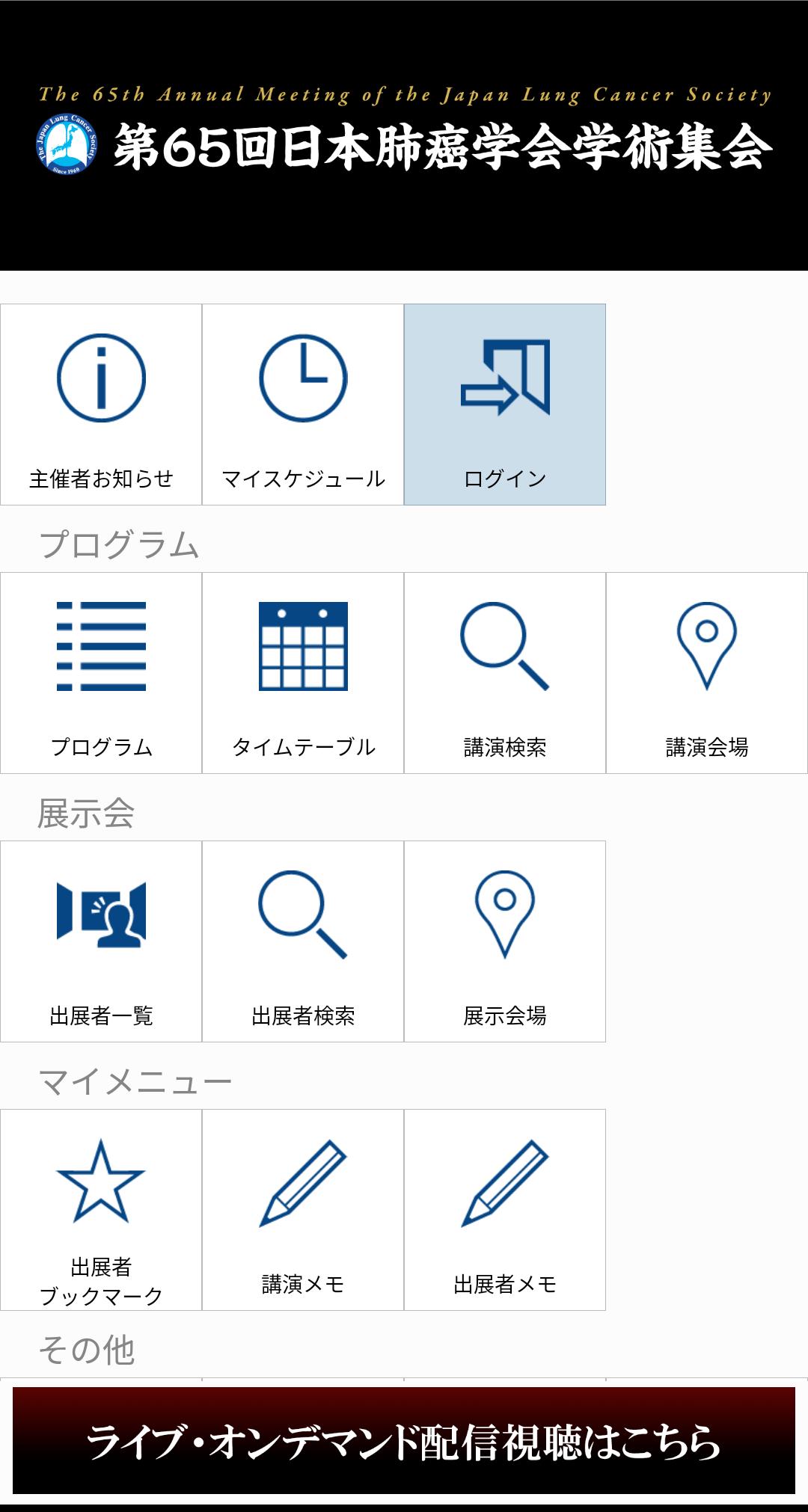View the タイムテーブル timetable
The image size is (808, 1512).
point(303,673)
